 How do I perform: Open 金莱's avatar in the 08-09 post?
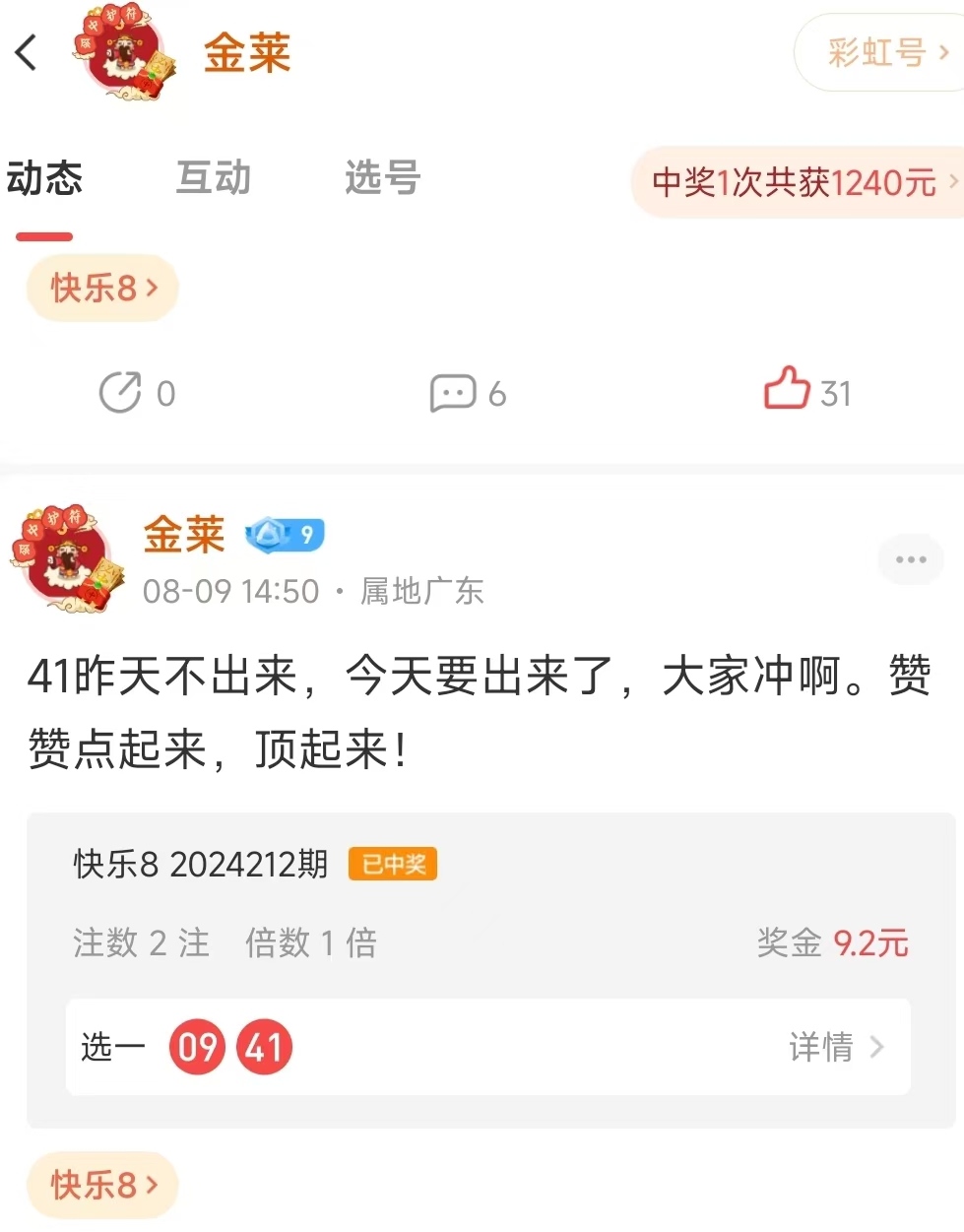[67, 559]
